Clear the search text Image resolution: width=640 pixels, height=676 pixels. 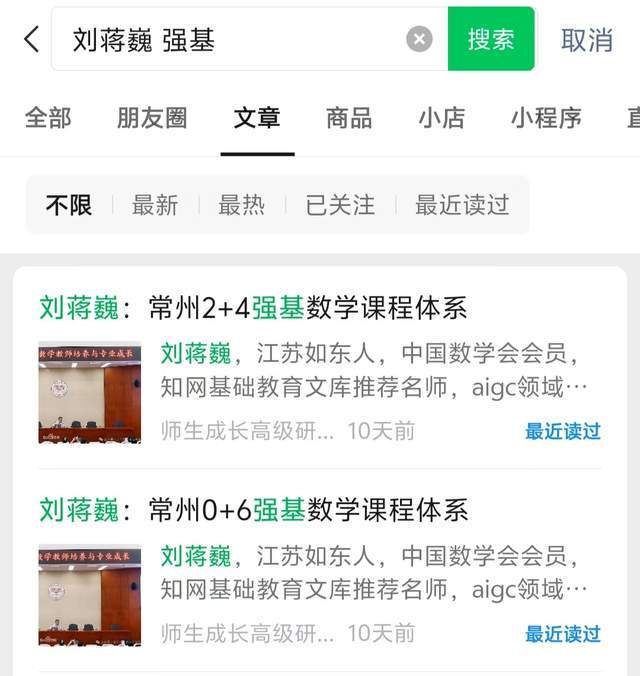[419, 39]
